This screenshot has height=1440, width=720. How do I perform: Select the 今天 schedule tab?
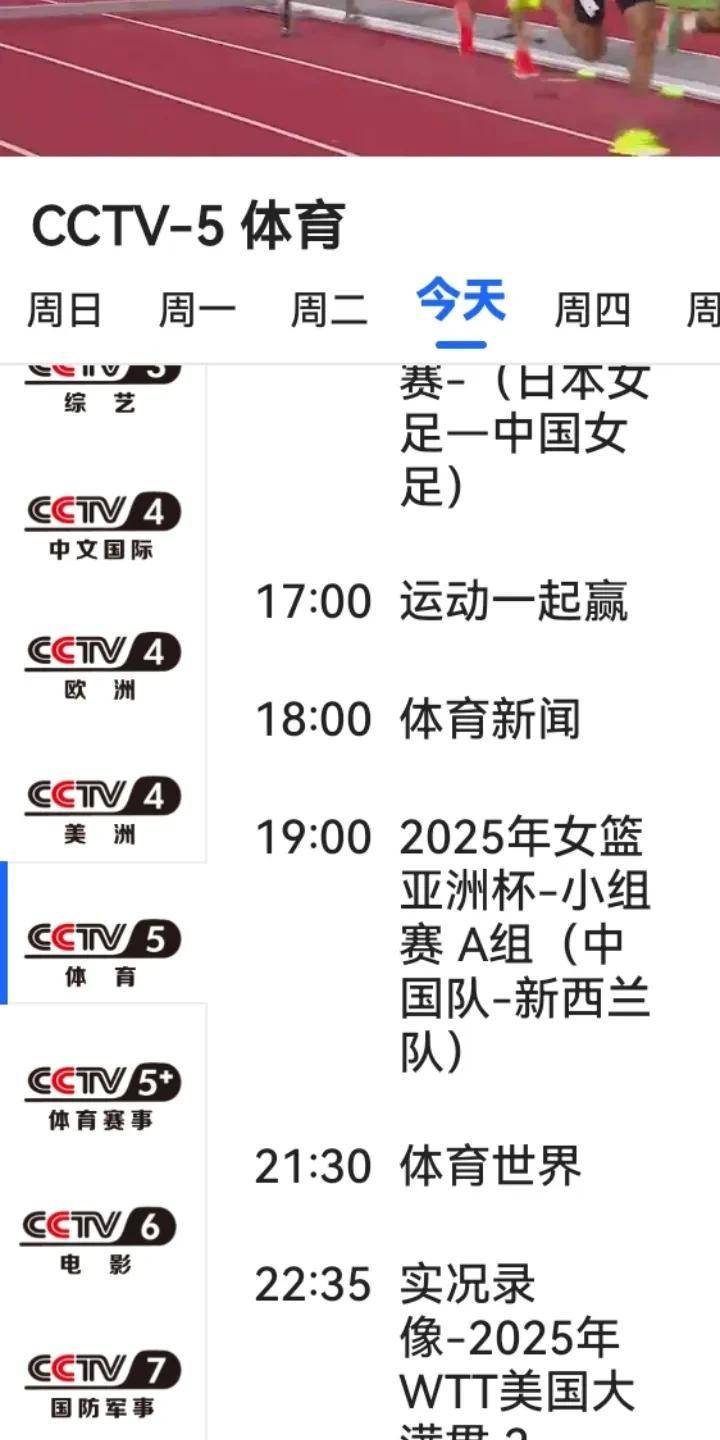point(463,310)
